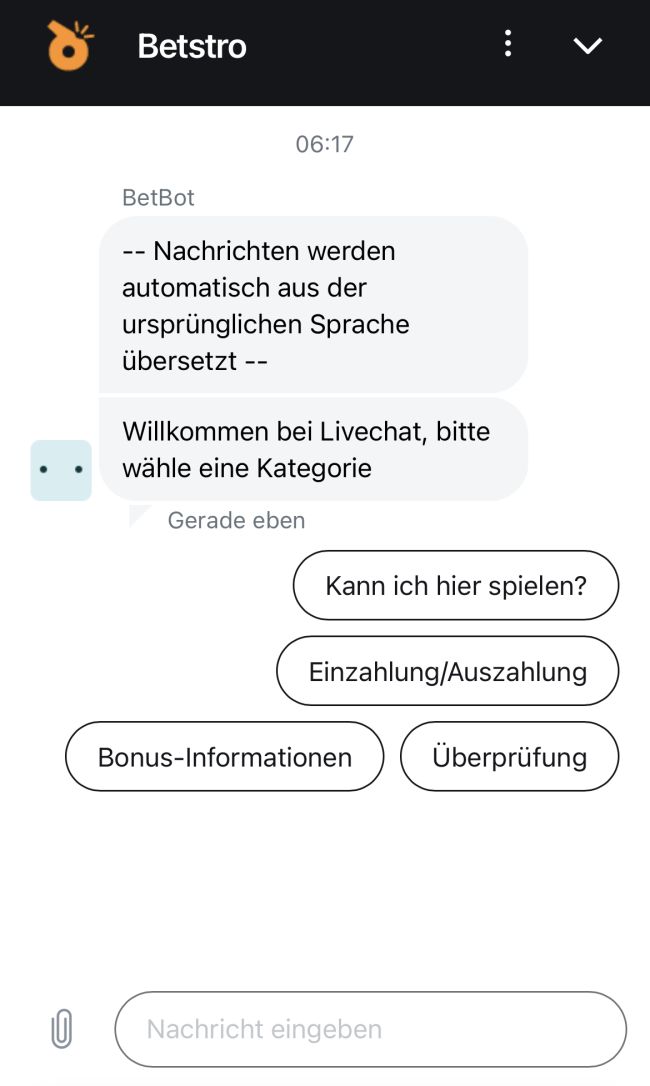Select 'Kann ich hier spielen?' option

click(456, 585)
